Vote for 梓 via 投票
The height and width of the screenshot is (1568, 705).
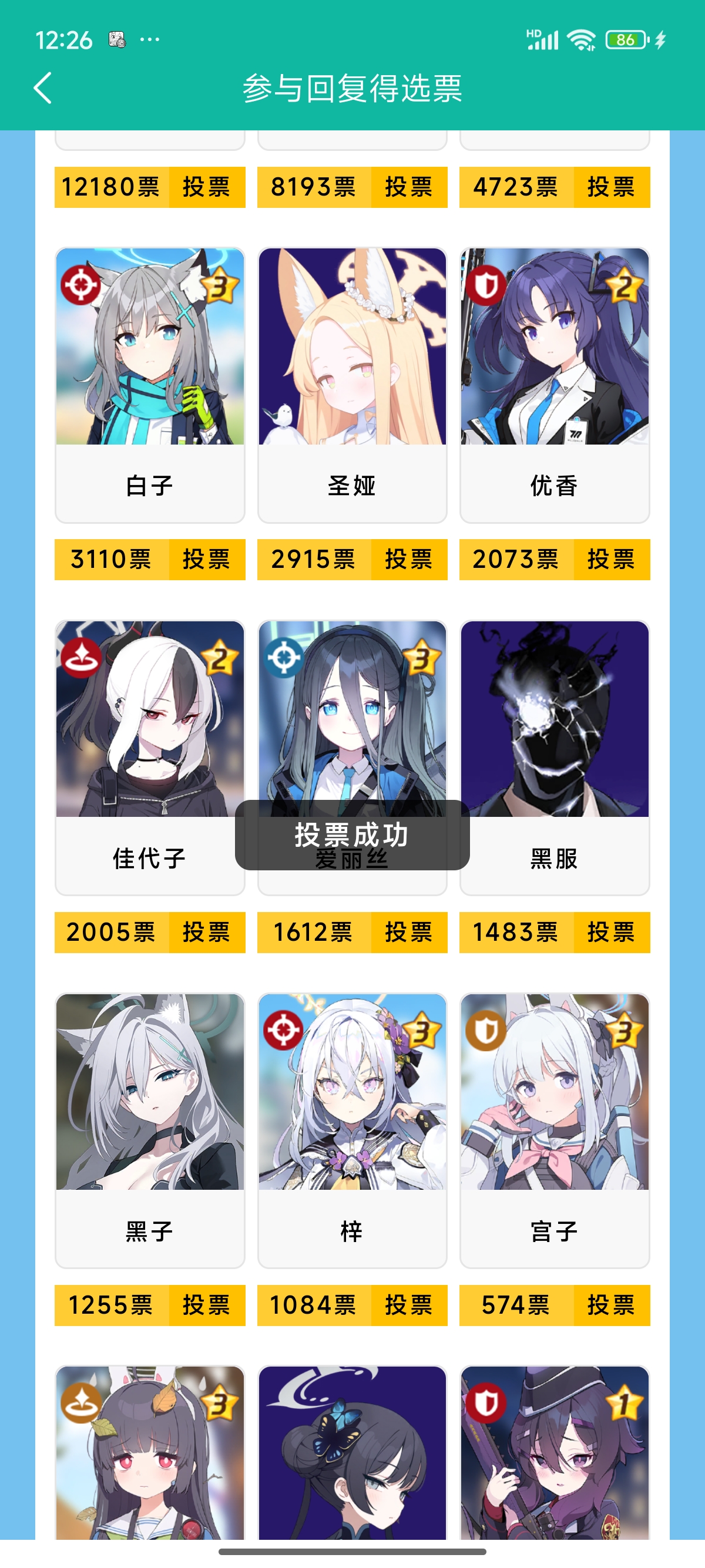coord(408,1305)
